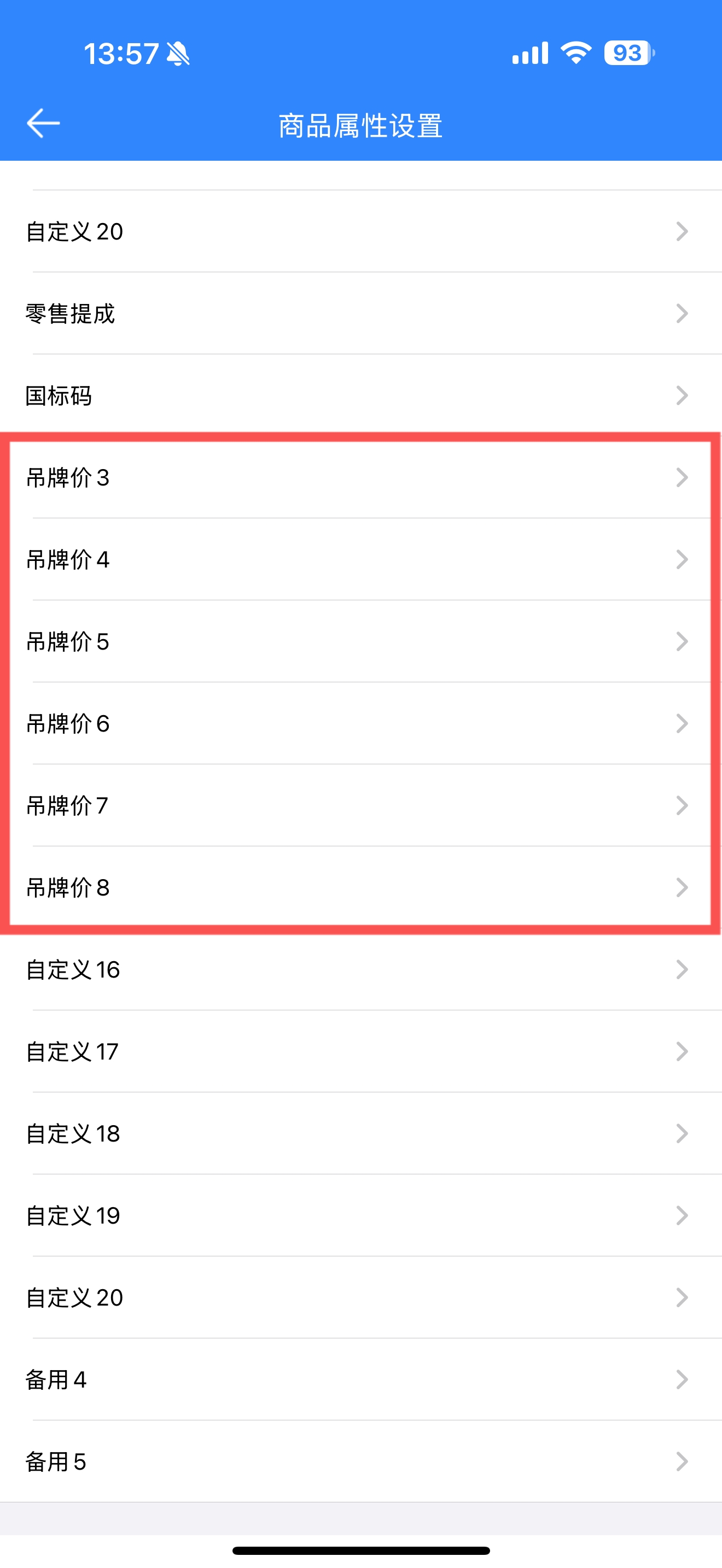This screenshot has height=1568, width=722.
Task: Open the 国标码 attribute setting
Action: (x=361, y=396)
